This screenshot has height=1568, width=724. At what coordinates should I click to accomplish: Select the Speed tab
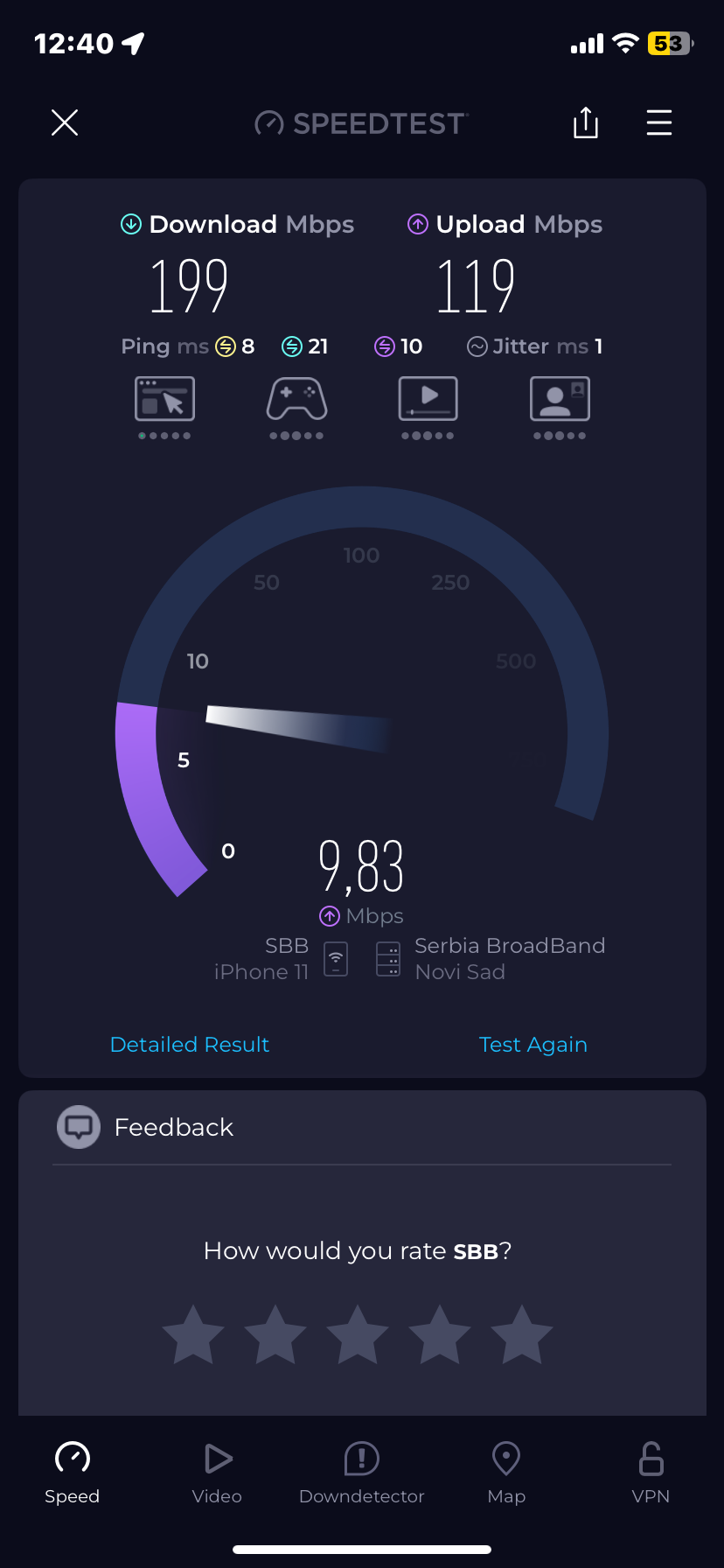point(73,1473)
